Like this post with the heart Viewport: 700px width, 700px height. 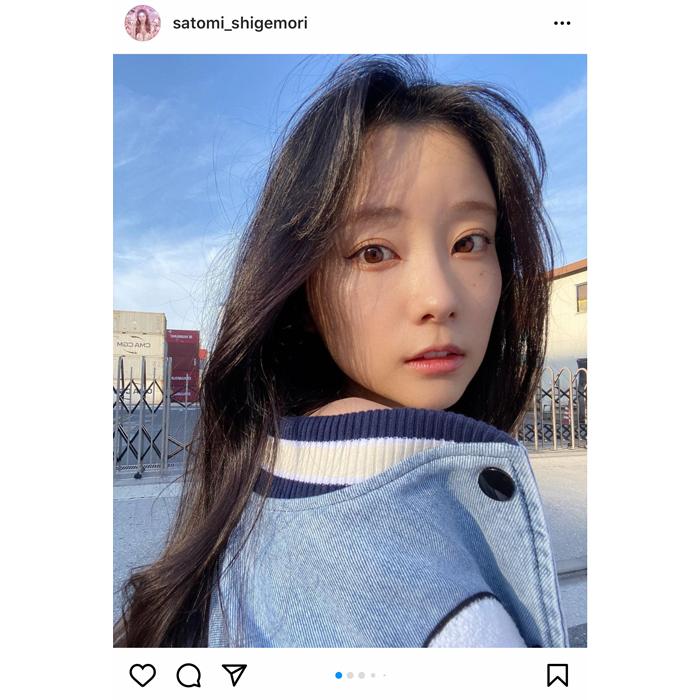click(143, 675)
